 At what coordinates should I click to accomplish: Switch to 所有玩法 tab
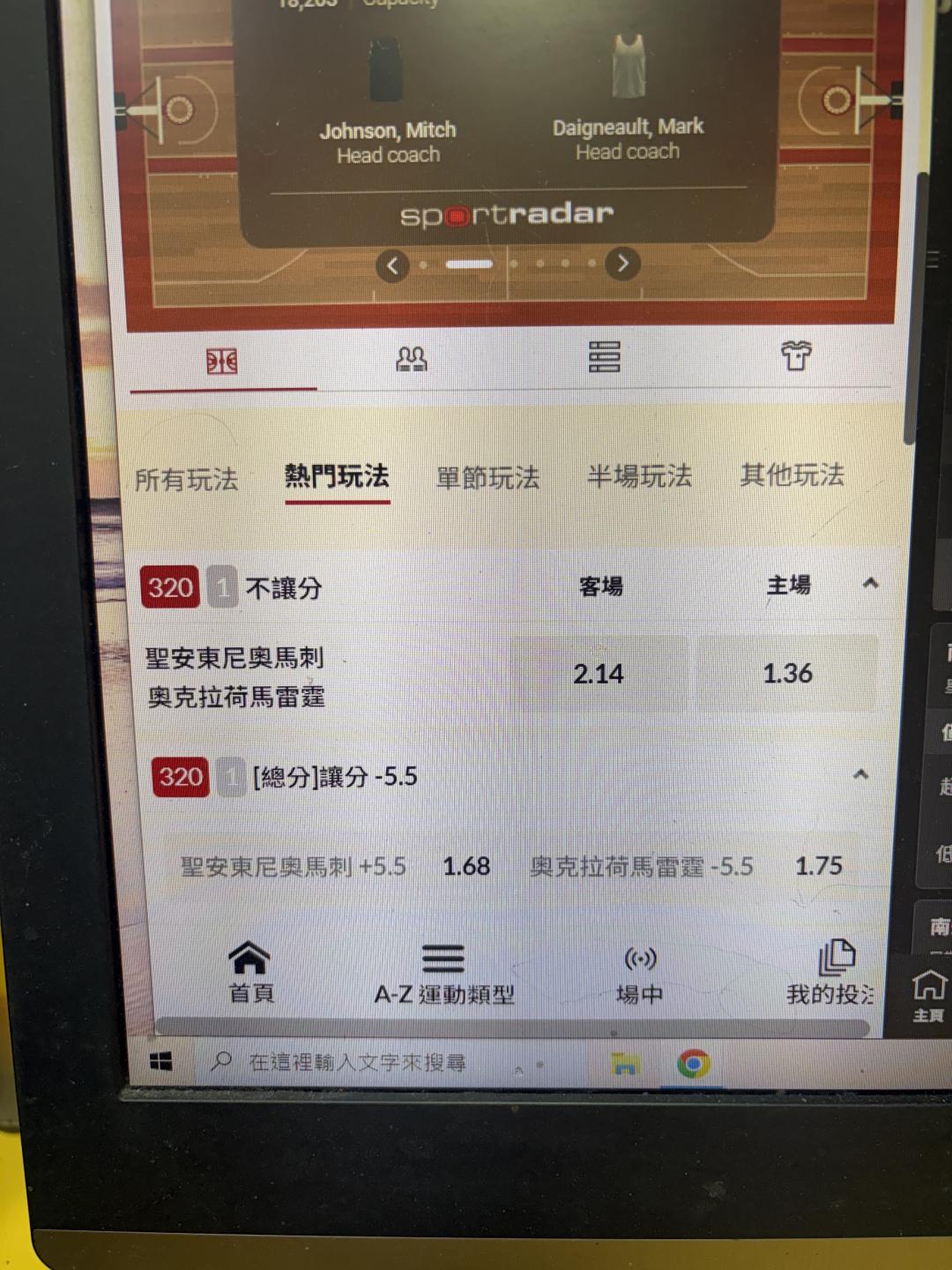click(187, 480)
